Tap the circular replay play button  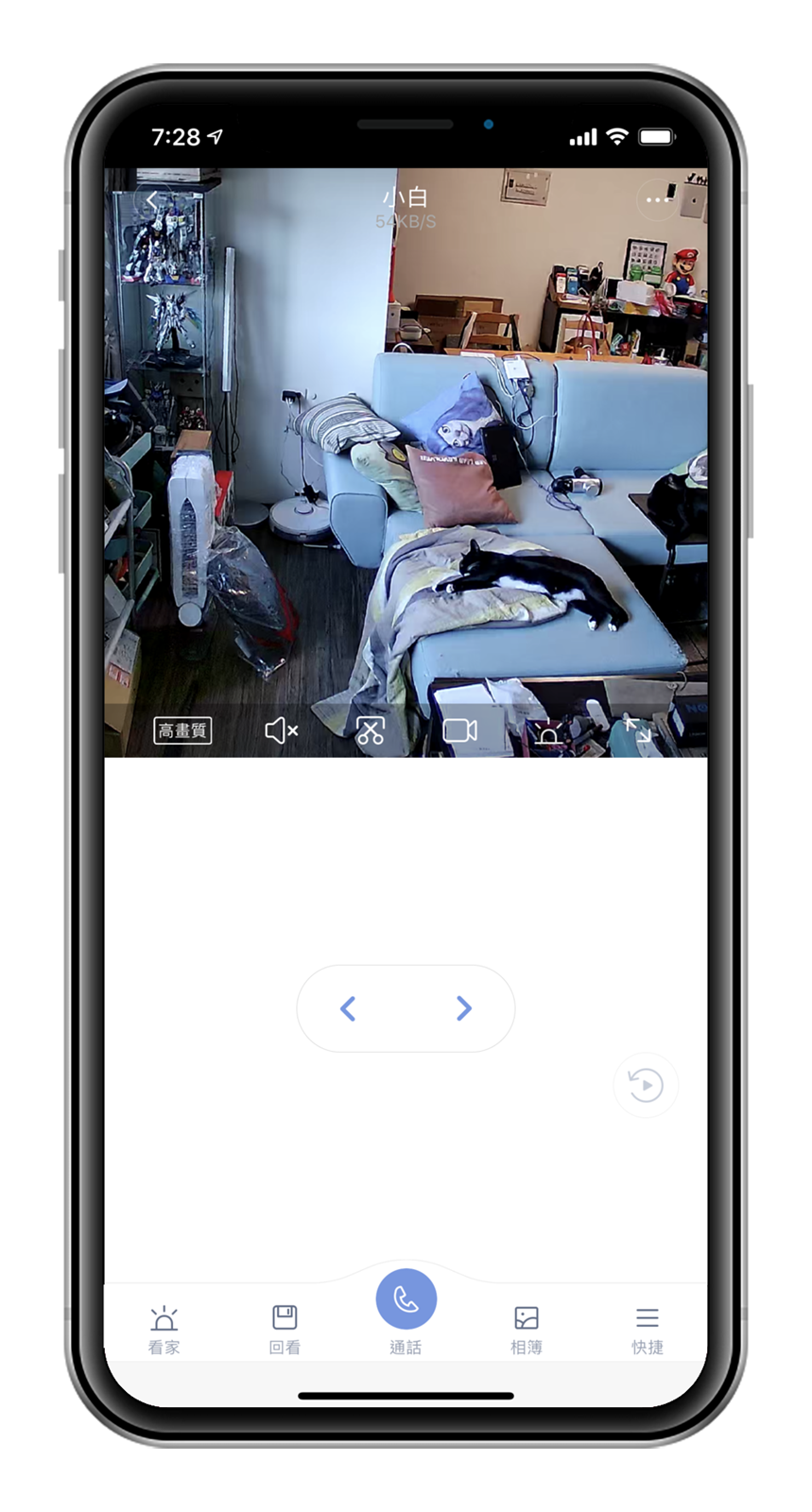coord(646,1085)
